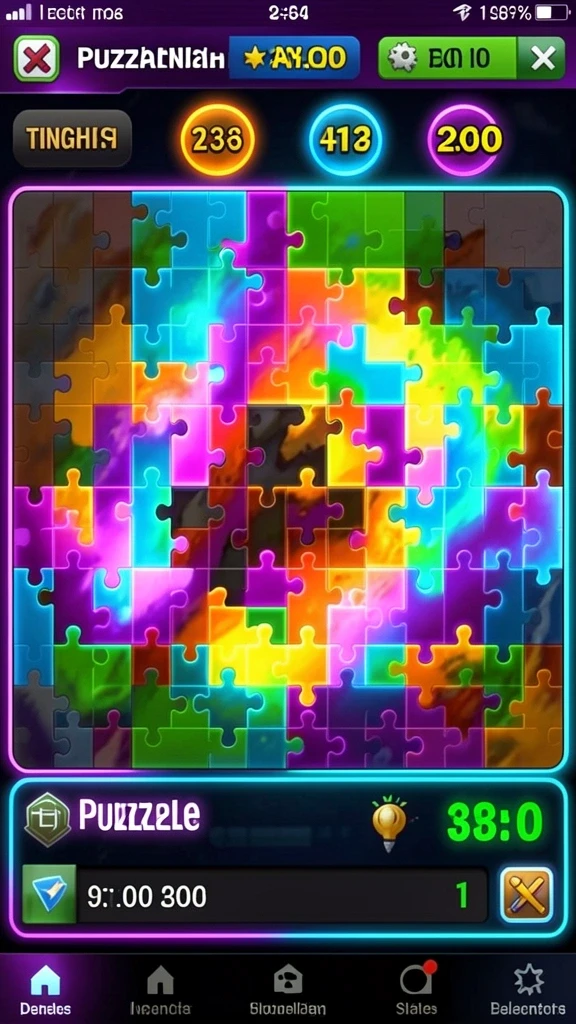576x1024 pixels.
Task: Open the Slales tab with red dot
Action: coord(417,990)
